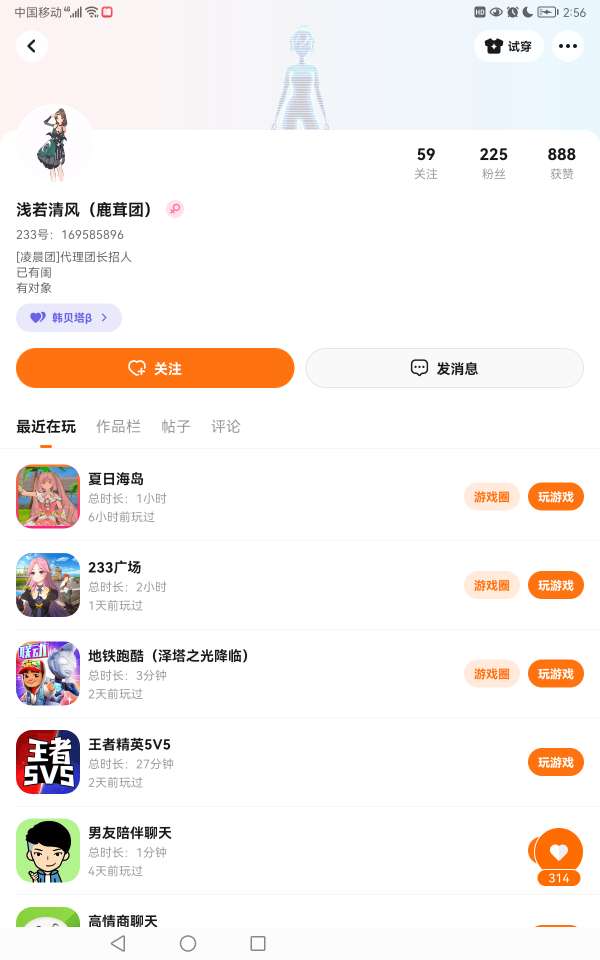The height and width of the screenshot is (960, 600).
Task: Like the profile with the floating heart
Action: 558,852
